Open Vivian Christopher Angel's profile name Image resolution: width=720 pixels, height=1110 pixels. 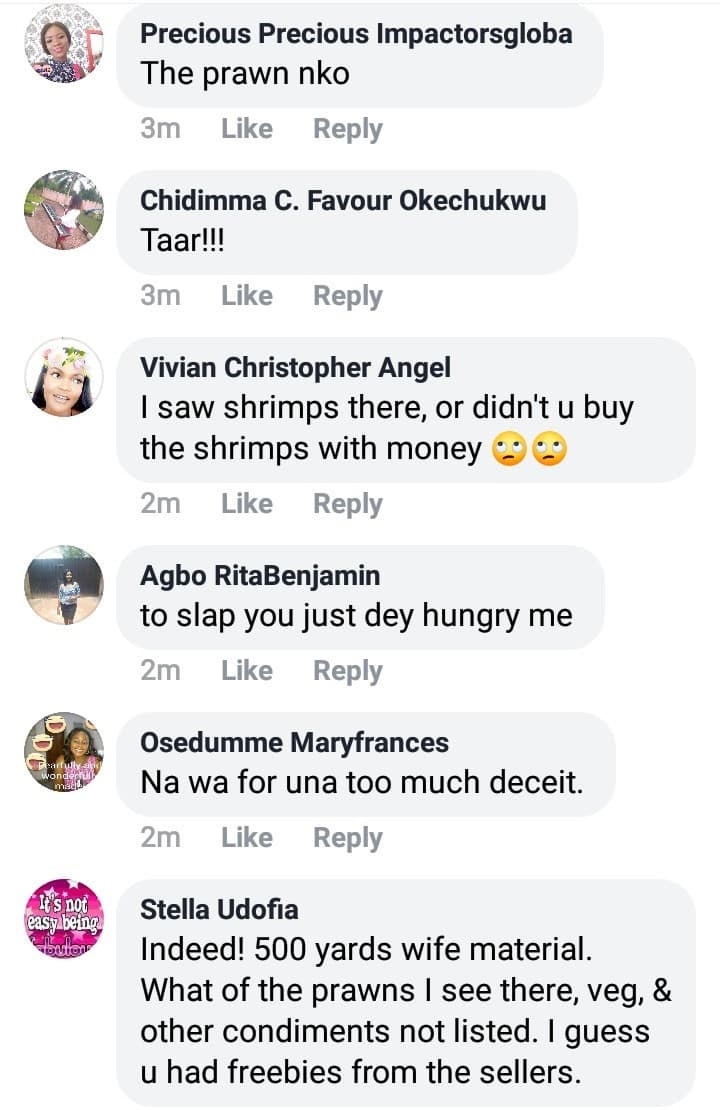[x=295, y=367]
